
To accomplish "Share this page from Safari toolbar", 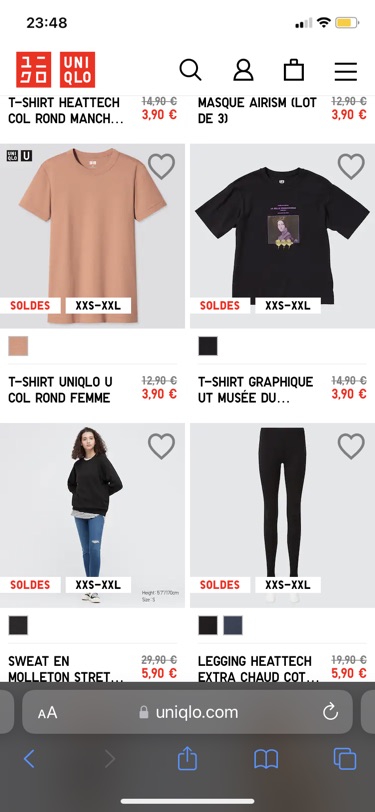I will coord(188,759).
